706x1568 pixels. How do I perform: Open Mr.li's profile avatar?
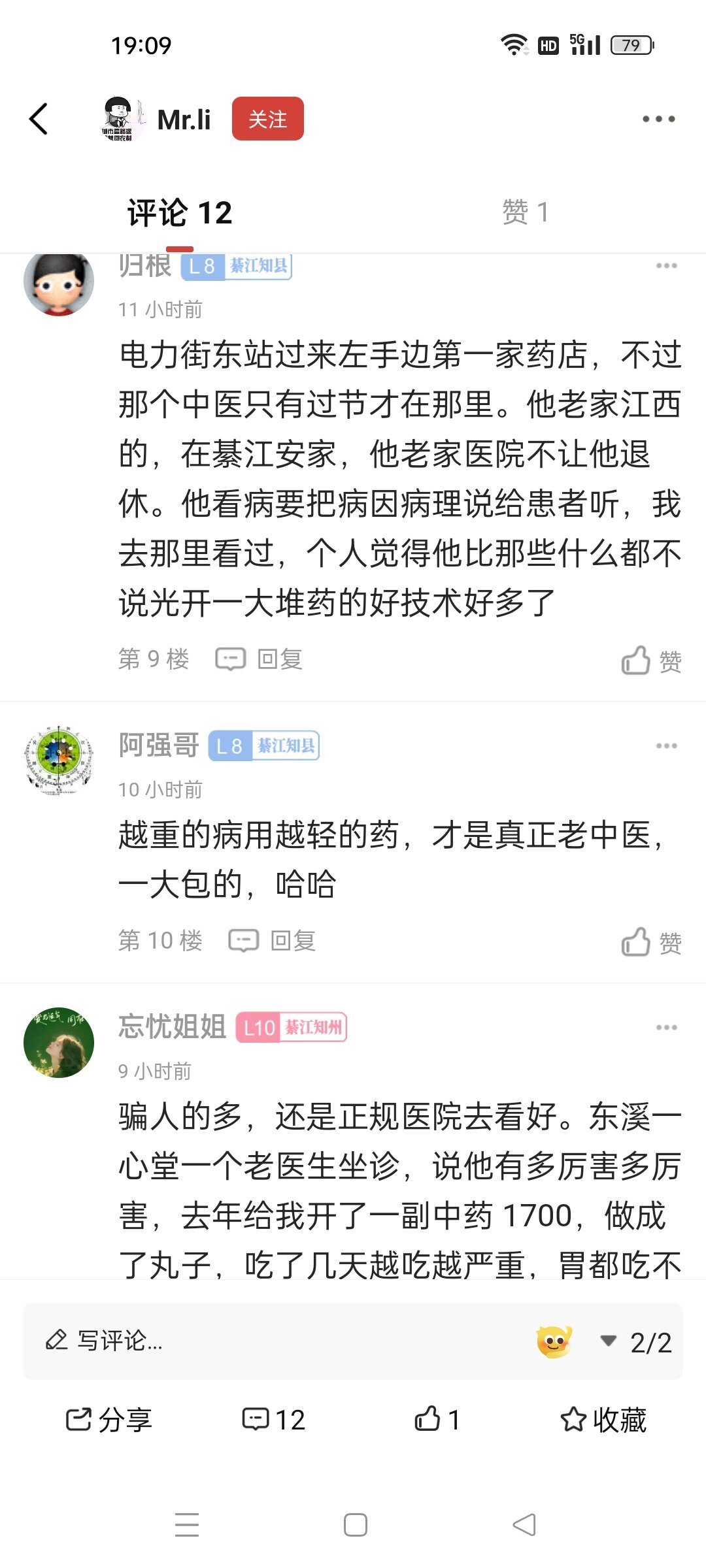point(122,119)
